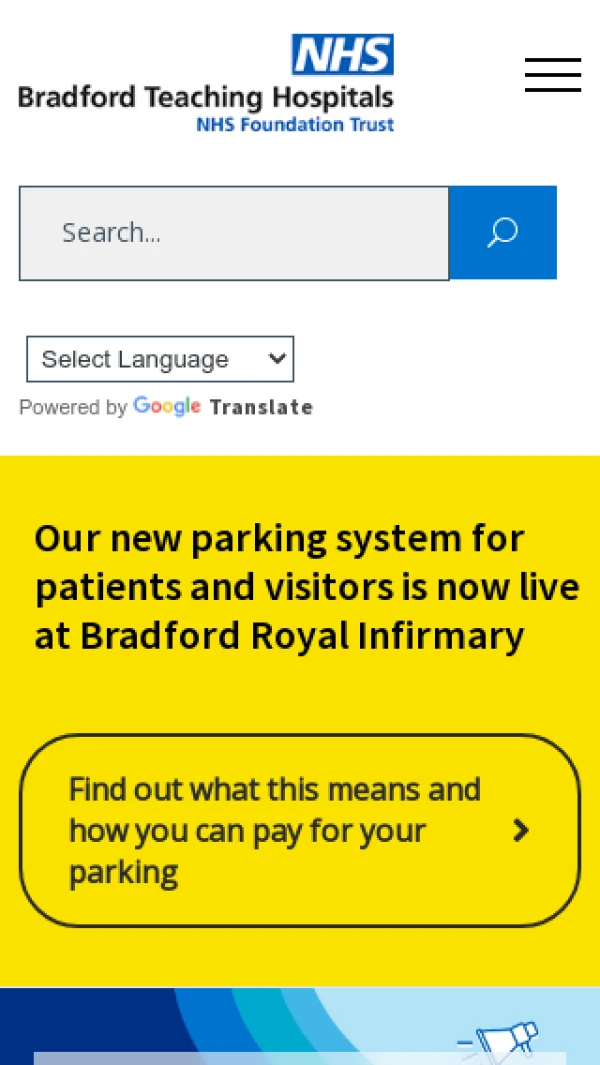Tap the Search text field

click(x=234, y=233)
